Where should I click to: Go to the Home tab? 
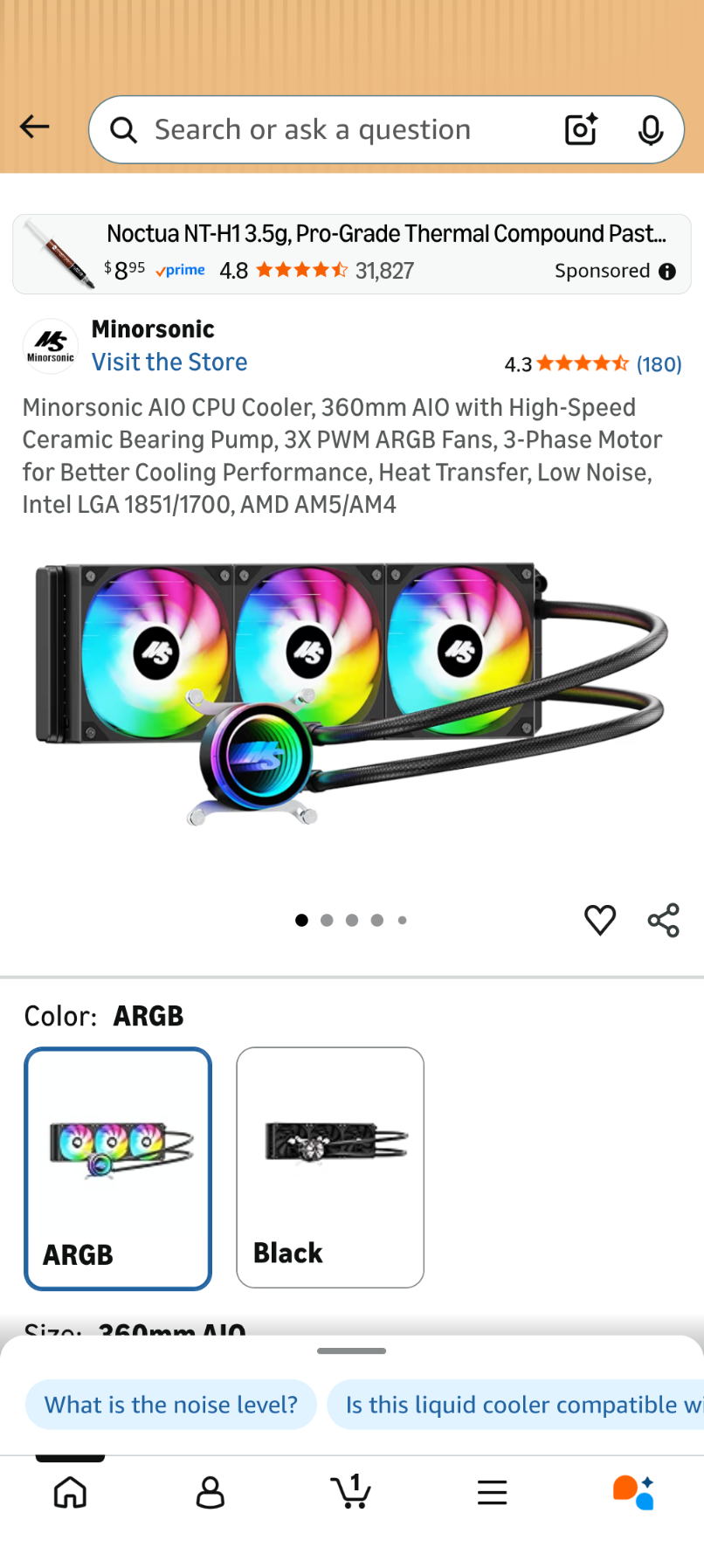click(x=70, y=1492)
